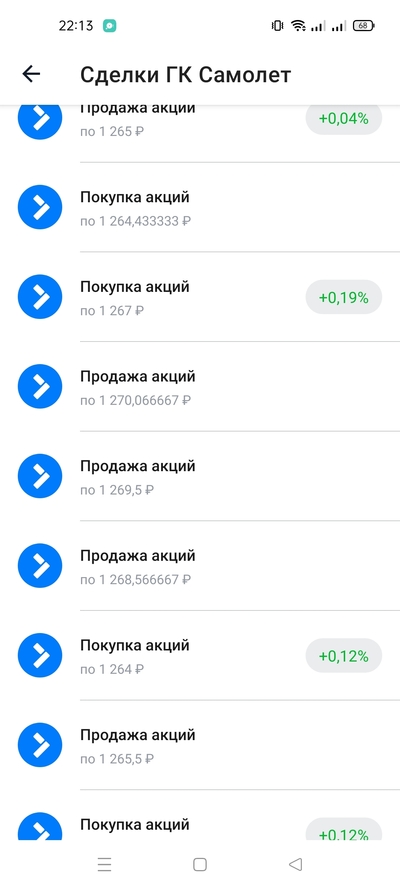
Task: Open the sale deal at 1 265,5 ₽
Action: (200, 745)
